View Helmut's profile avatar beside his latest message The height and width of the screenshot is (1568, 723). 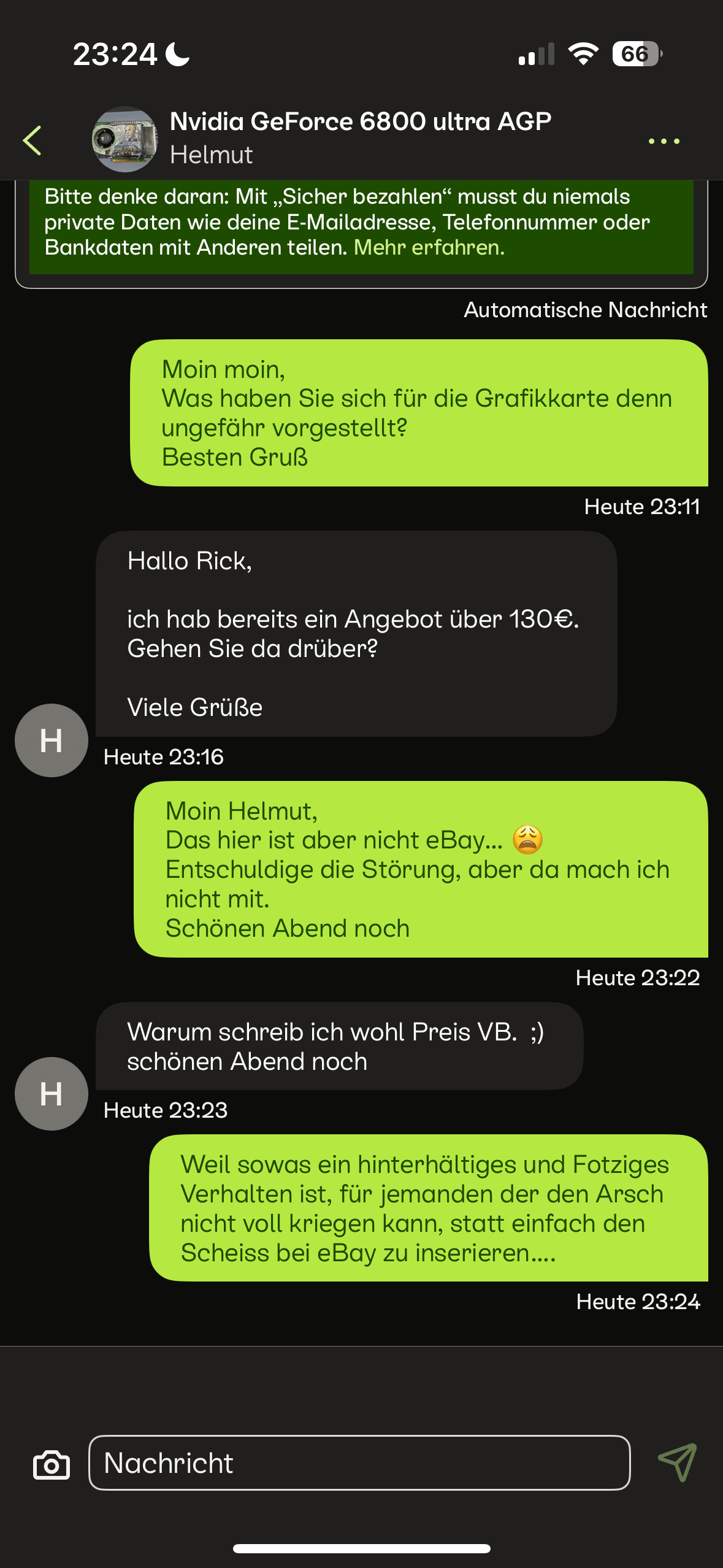tap(52, 1093)
